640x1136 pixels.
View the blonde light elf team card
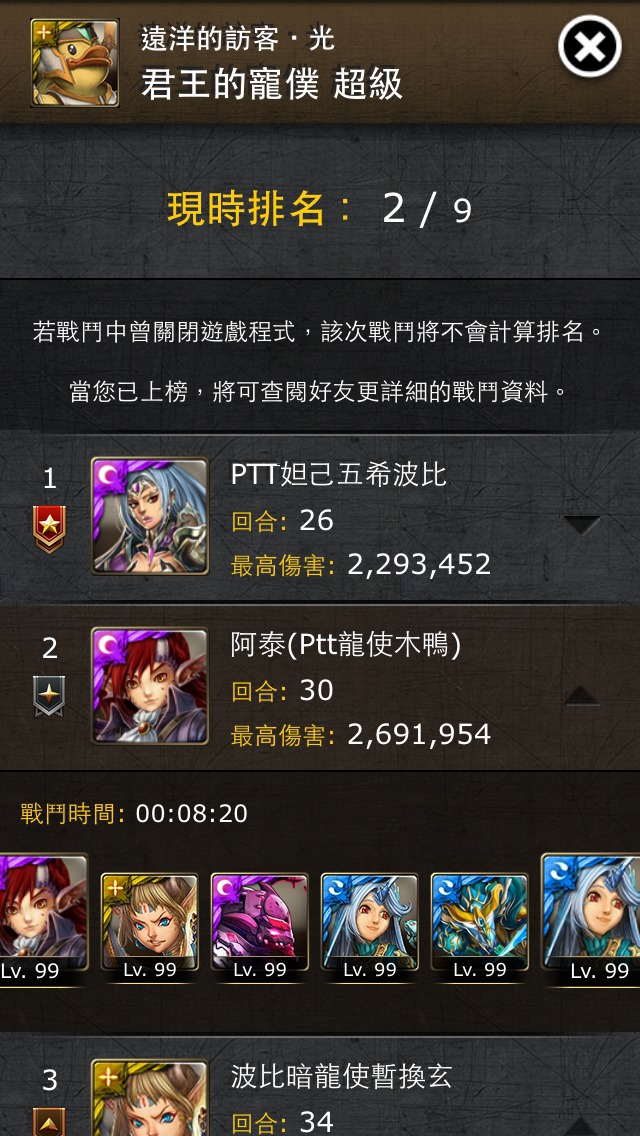pyautogui.click(x=149, y=927)
